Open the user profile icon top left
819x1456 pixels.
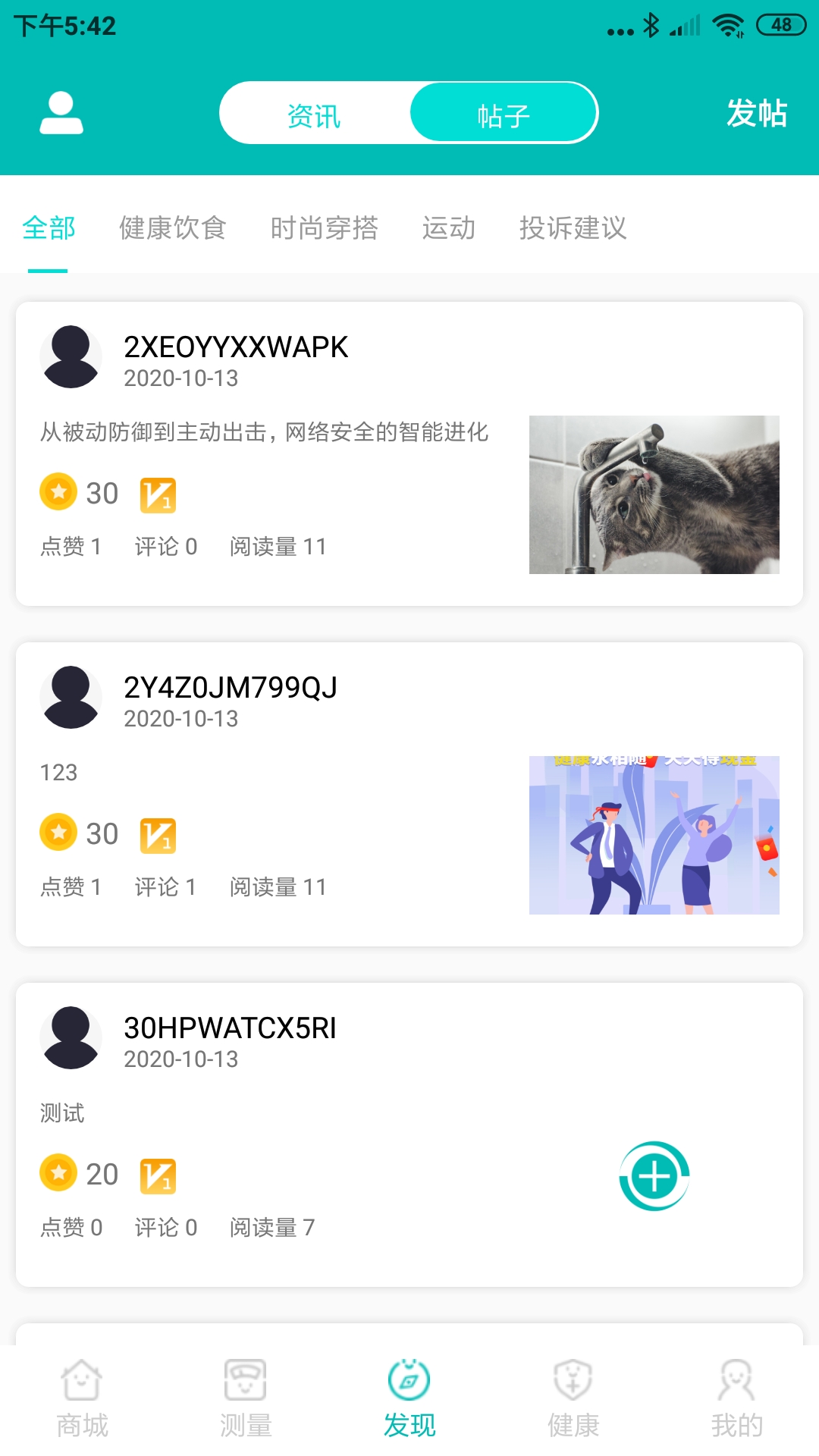60,112
